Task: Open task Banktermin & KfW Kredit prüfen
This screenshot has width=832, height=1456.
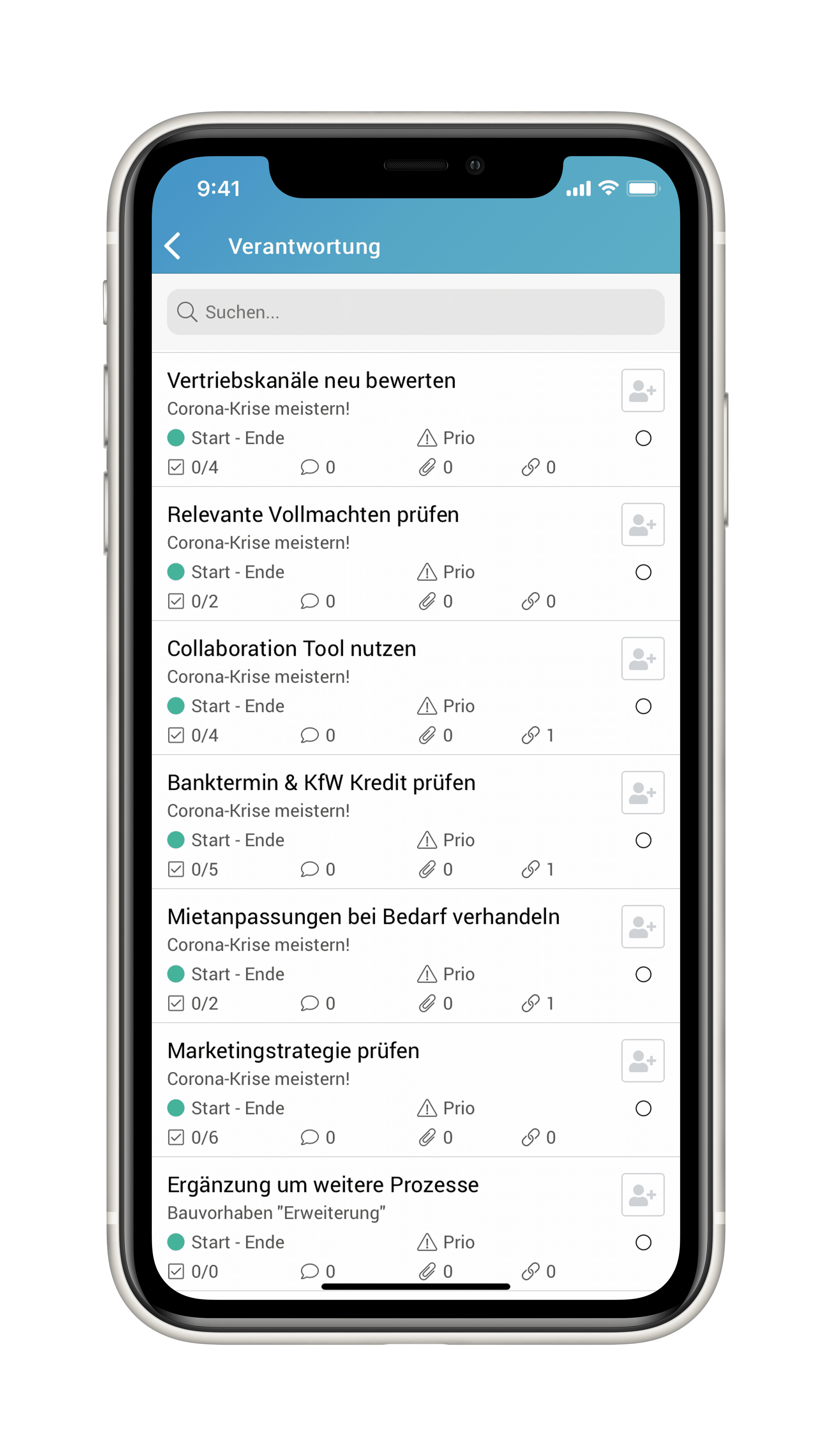Action: [x=415, y=822]
